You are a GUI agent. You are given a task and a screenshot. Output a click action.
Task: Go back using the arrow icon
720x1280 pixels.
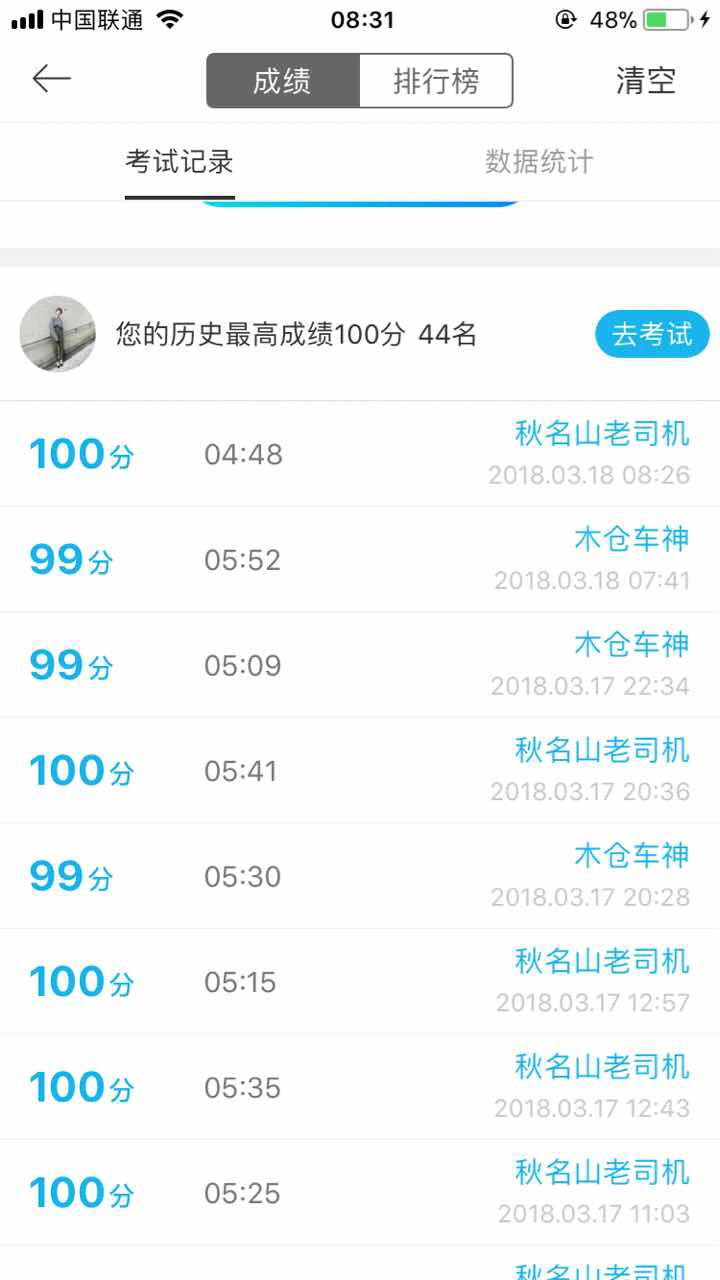click(51, 79)
